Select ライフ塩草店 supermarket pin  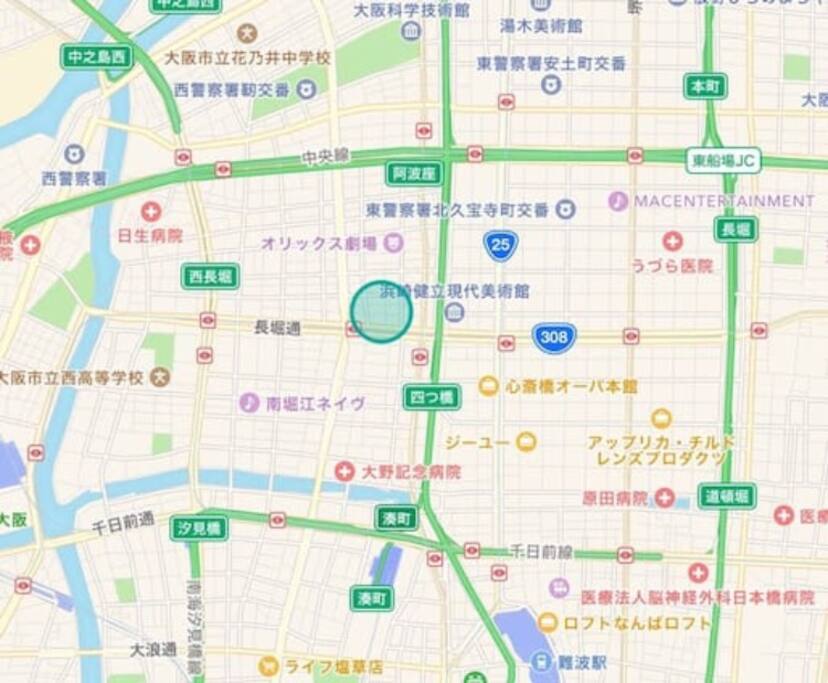pyautogui.click(x=267, y=666)
